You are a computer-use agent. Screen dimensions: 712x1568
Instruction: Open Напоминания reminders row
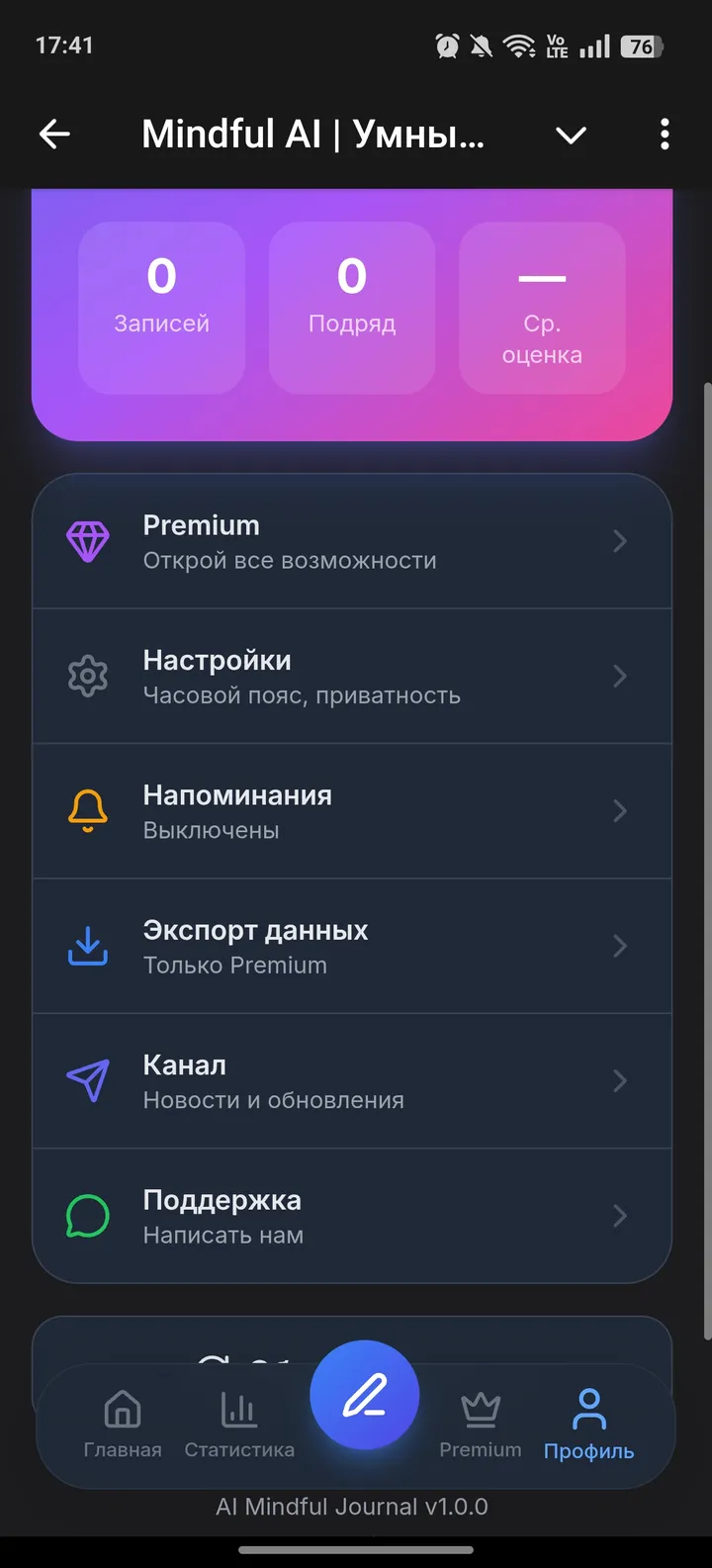click(x=352, y=811)
